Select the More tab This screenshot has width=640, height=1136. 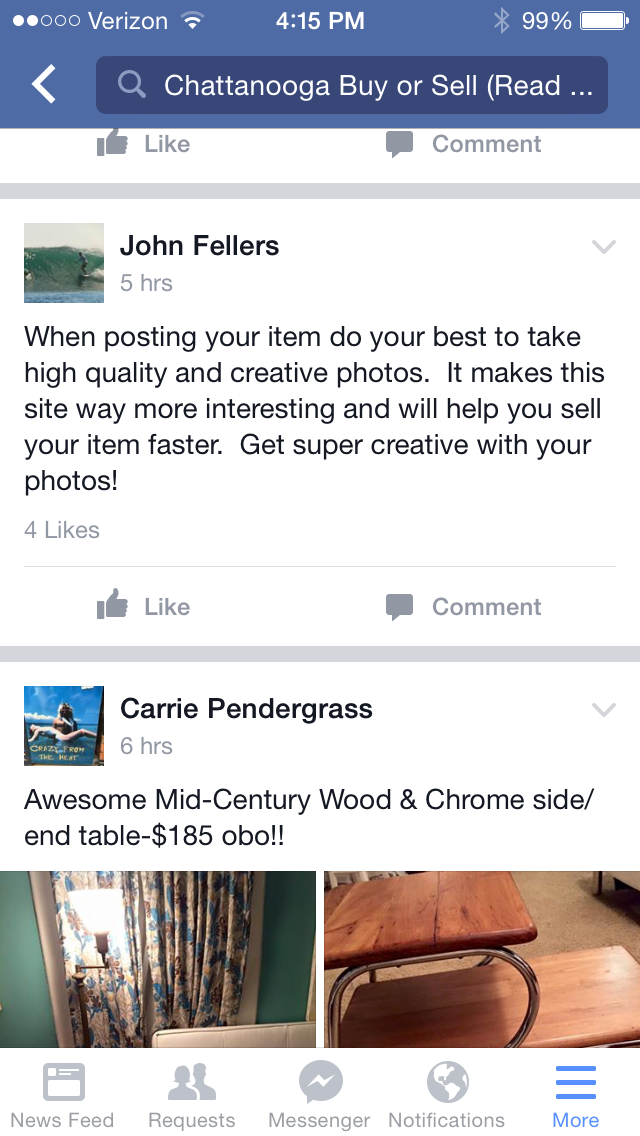click(x=575, y=1095)
